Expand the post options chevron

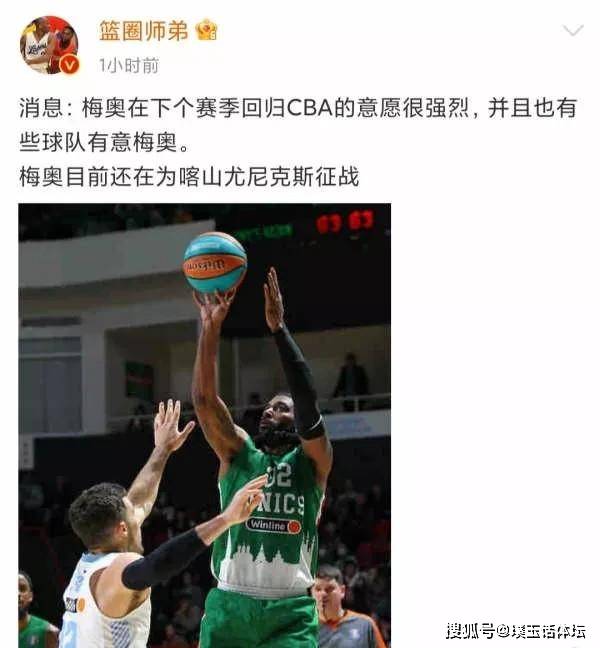[572, 31]
